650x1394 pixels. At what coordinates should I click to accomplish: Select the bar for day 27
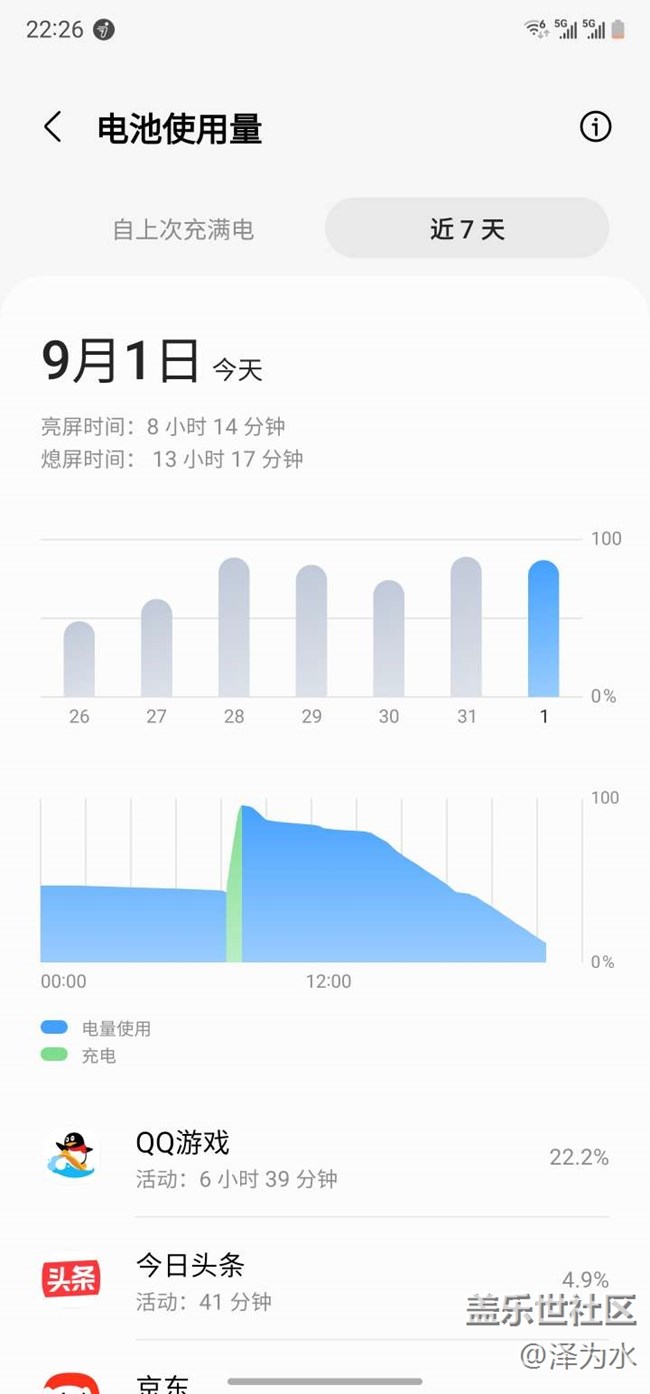point(156,648)
